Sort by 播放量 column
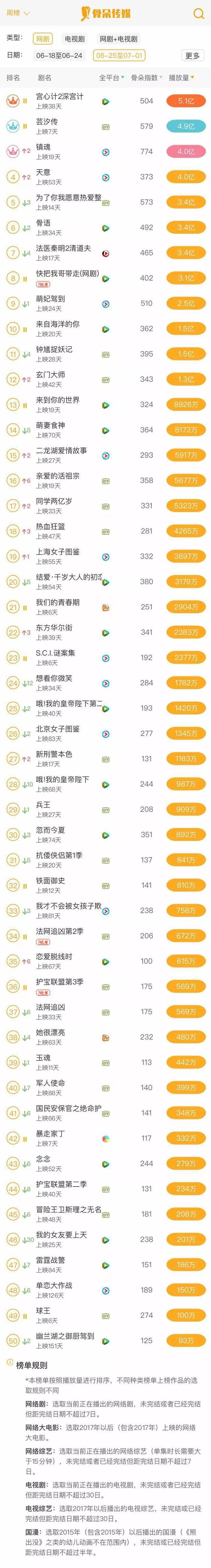The image size is (211, 1568). pyautogui.click(x=181, y=78)
